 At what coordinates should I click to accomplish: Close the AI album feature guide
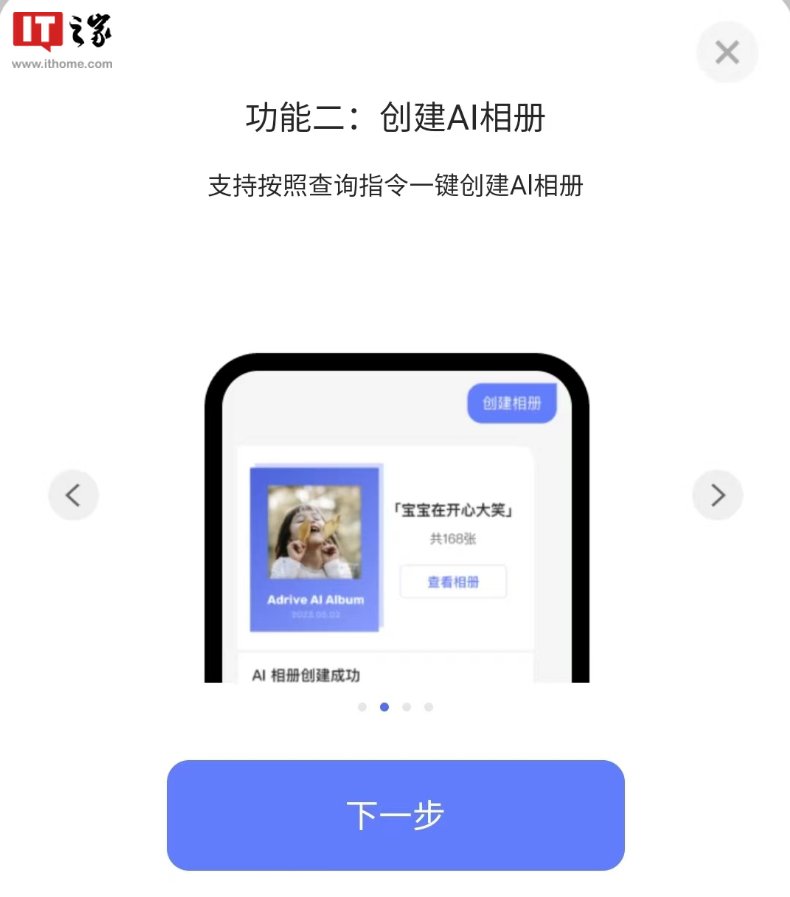click(727, 52)
